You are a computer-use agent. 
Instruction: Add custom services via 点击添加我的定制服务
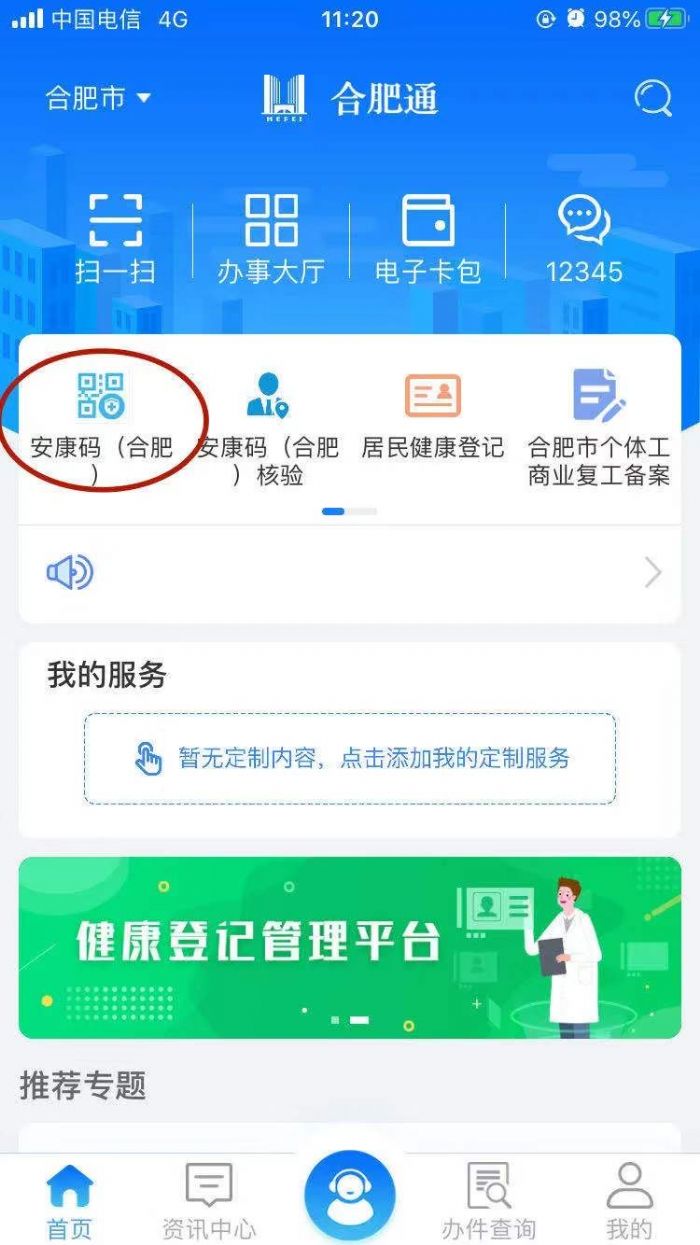point(350,758)
